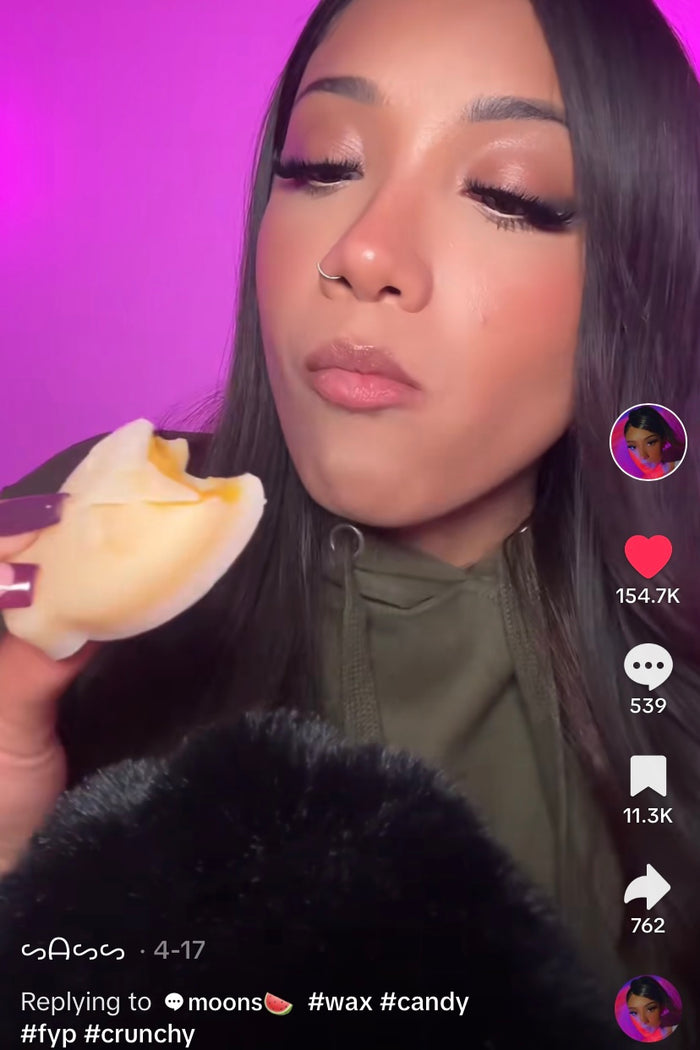Open the #wax hashtag
Viewport: 700px width, 1050px height.
click(x=340, y=1002)
